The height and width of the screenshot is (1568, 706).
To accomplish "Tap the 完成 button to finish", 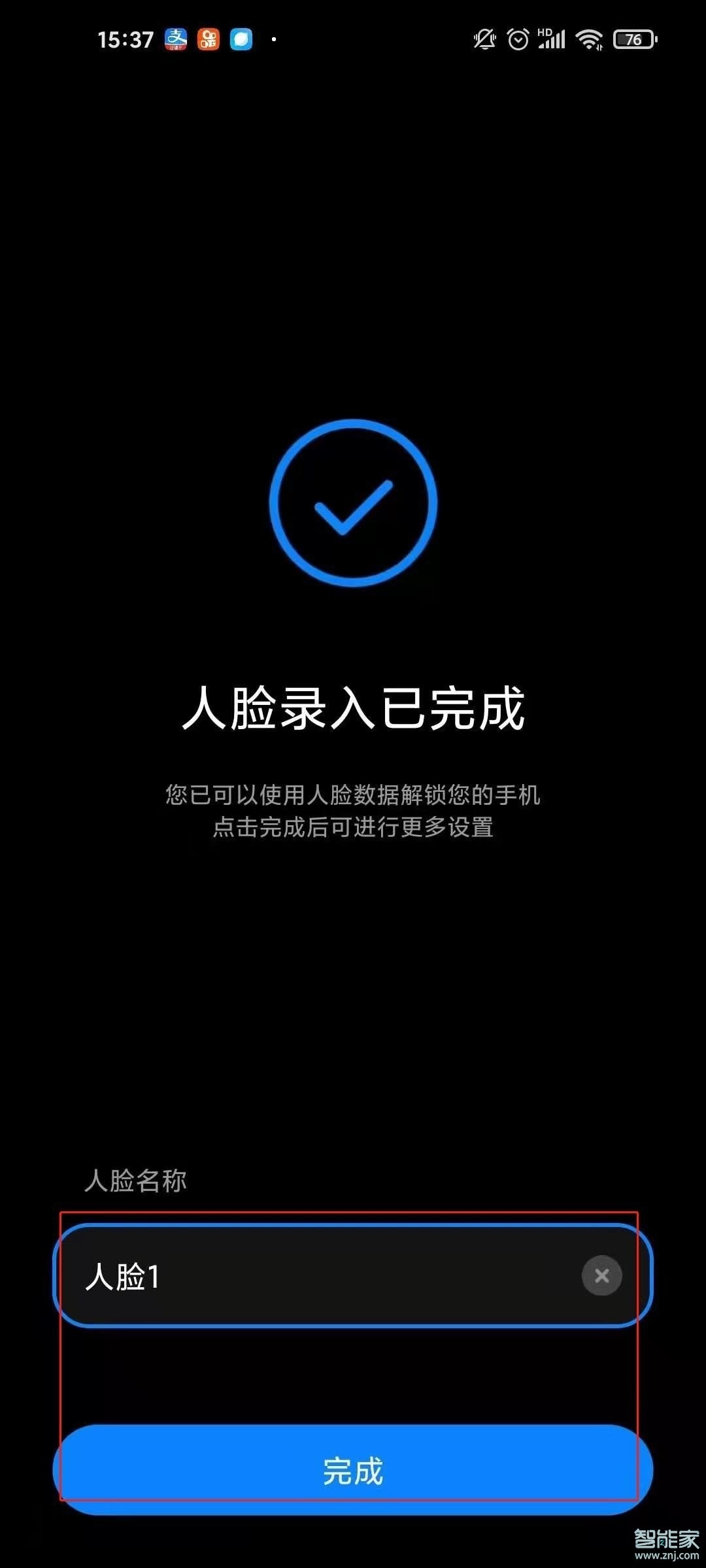I will tap(353, 1470).
